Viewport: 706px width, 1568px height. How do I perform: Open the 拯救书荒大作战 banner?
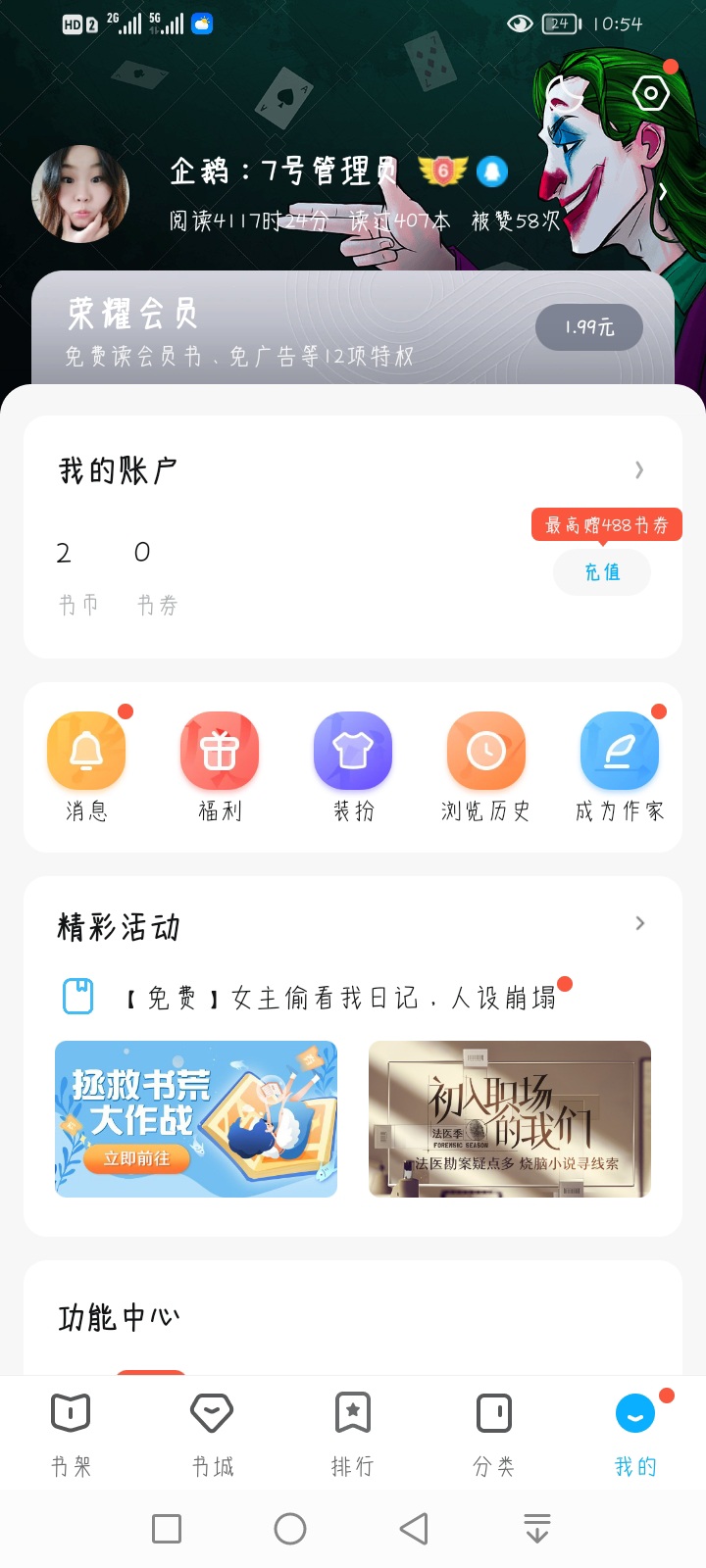coord(196,1118)
